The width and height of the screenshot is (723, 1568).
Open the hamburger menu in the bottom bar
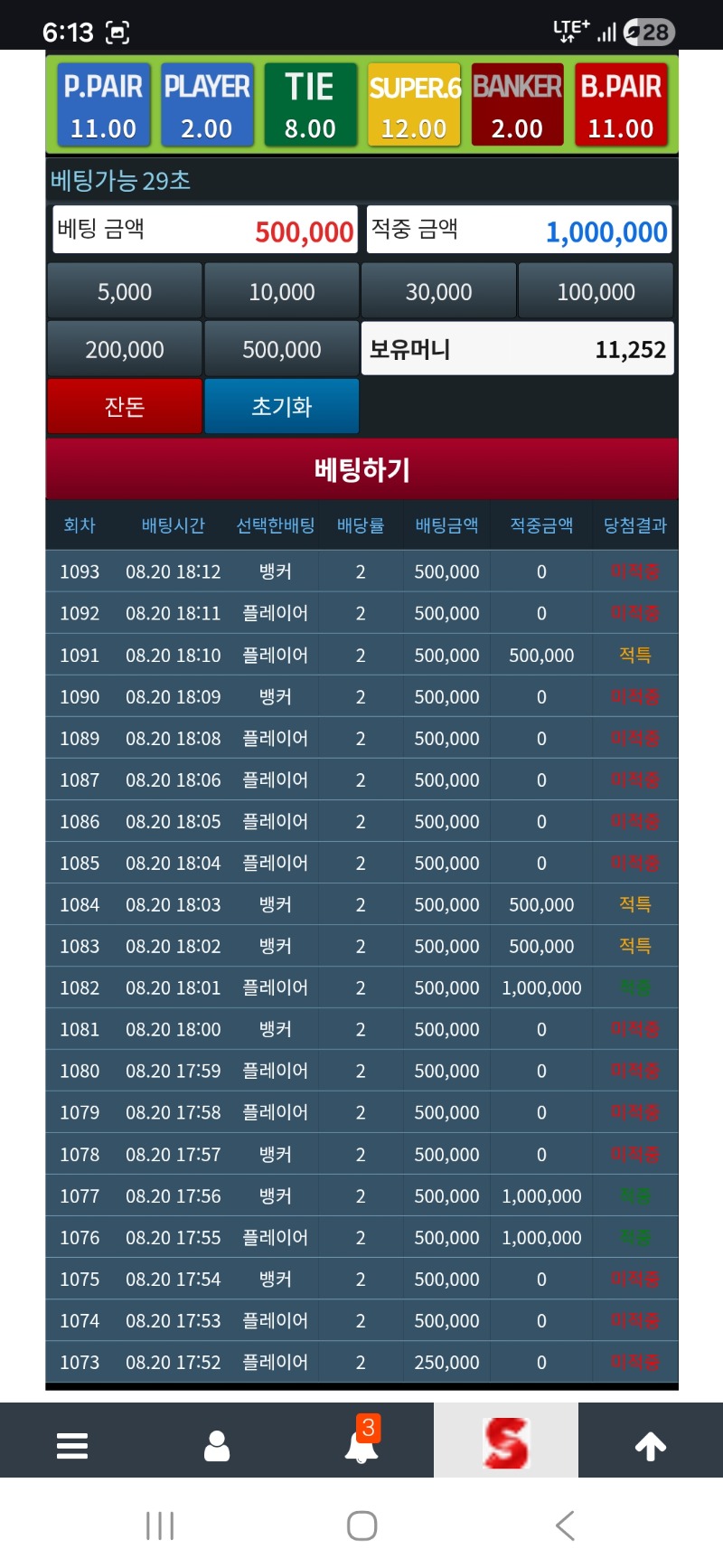(72, 1445)
